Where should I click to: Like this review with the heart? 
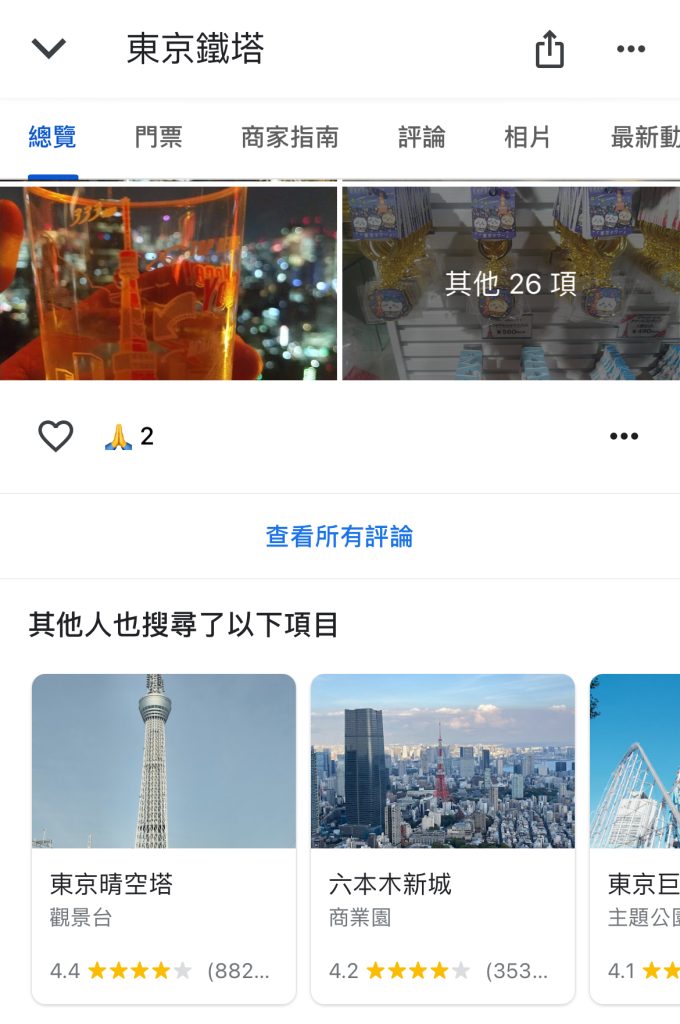click(x=56, y=436)
